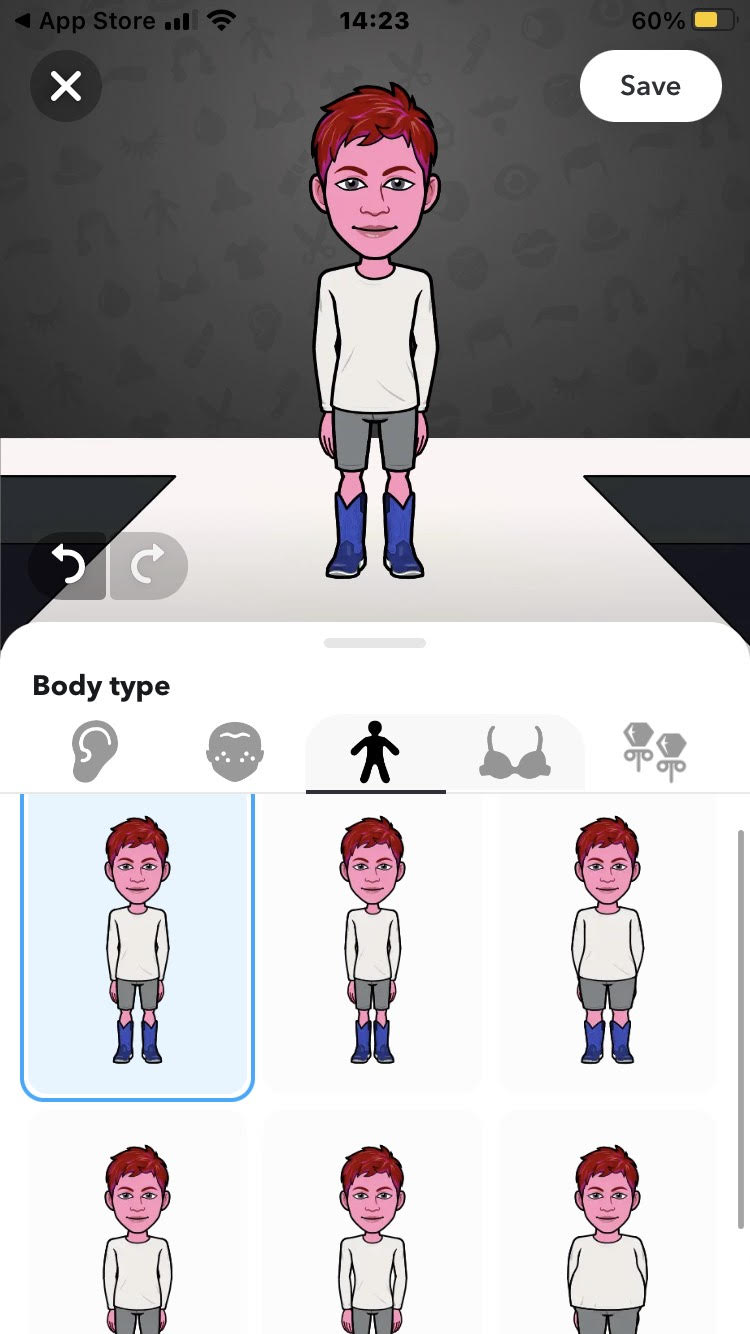Pick the sixth rounder body type
This screenshot has height=1334, width=750.
(x=608, y=1225)
